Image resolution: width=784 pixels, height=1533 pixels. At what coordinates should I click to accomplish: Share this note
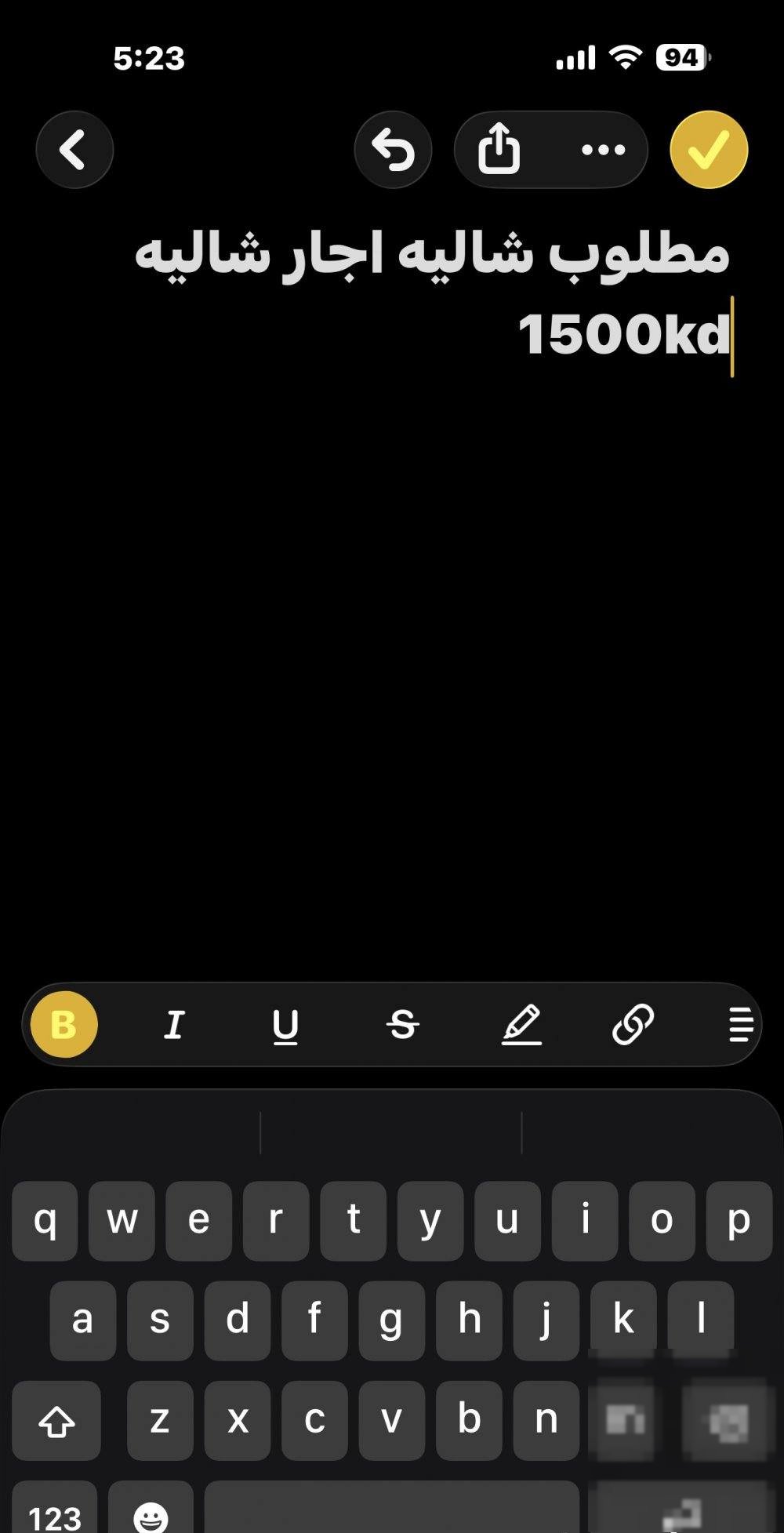(499, 150)
